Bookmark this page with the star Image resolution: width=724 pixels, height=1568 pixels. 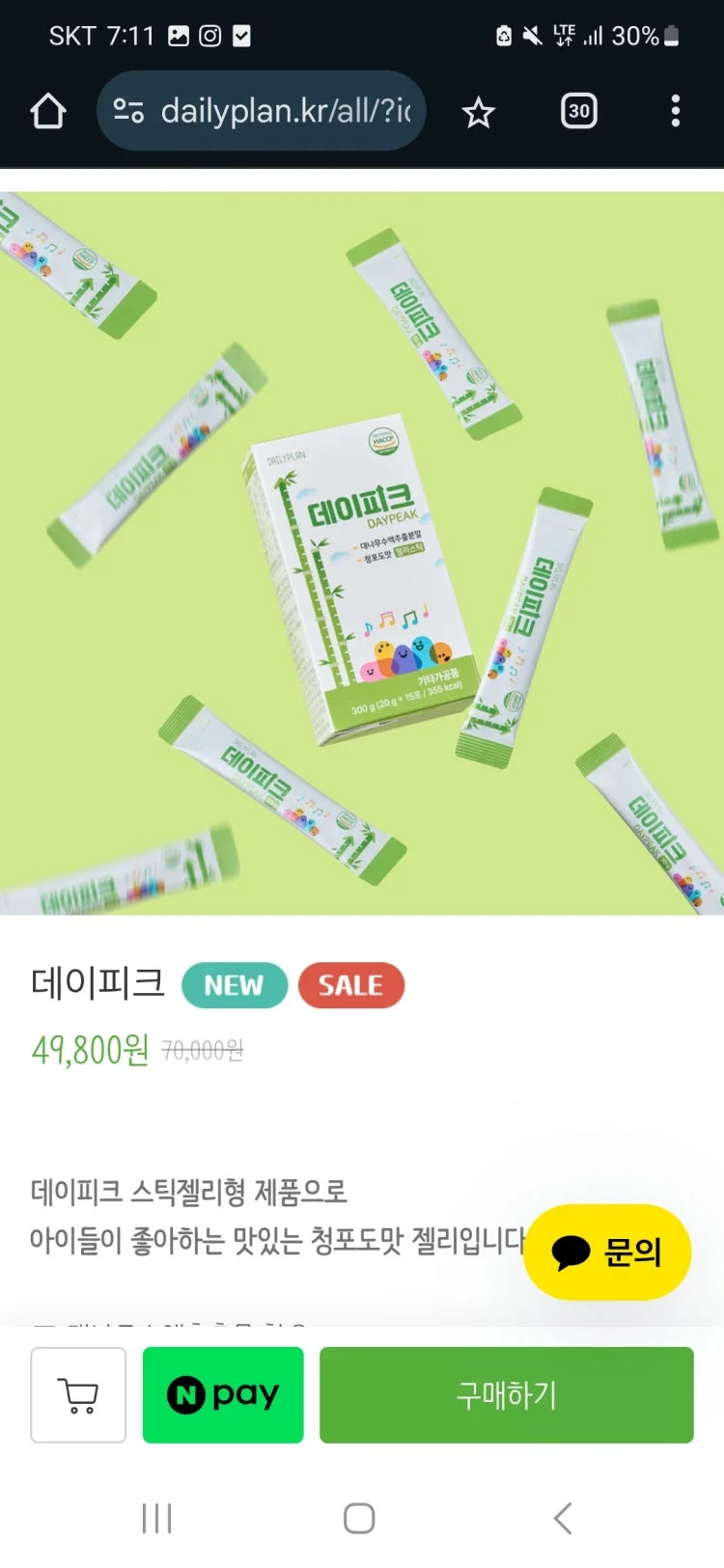click(x=478, y=112)
